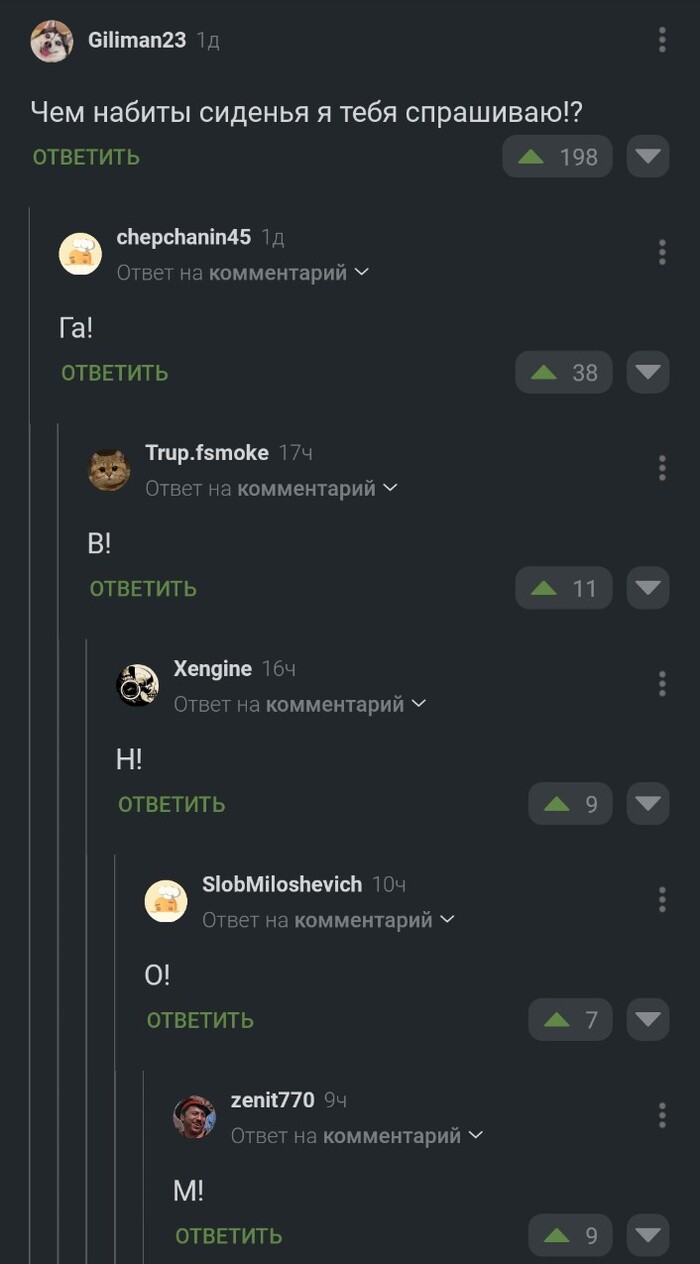Open overflow menu on Giliman23's comment
Image resolution: width=700 pixels, height=1264 pixels.
point(662,40)
